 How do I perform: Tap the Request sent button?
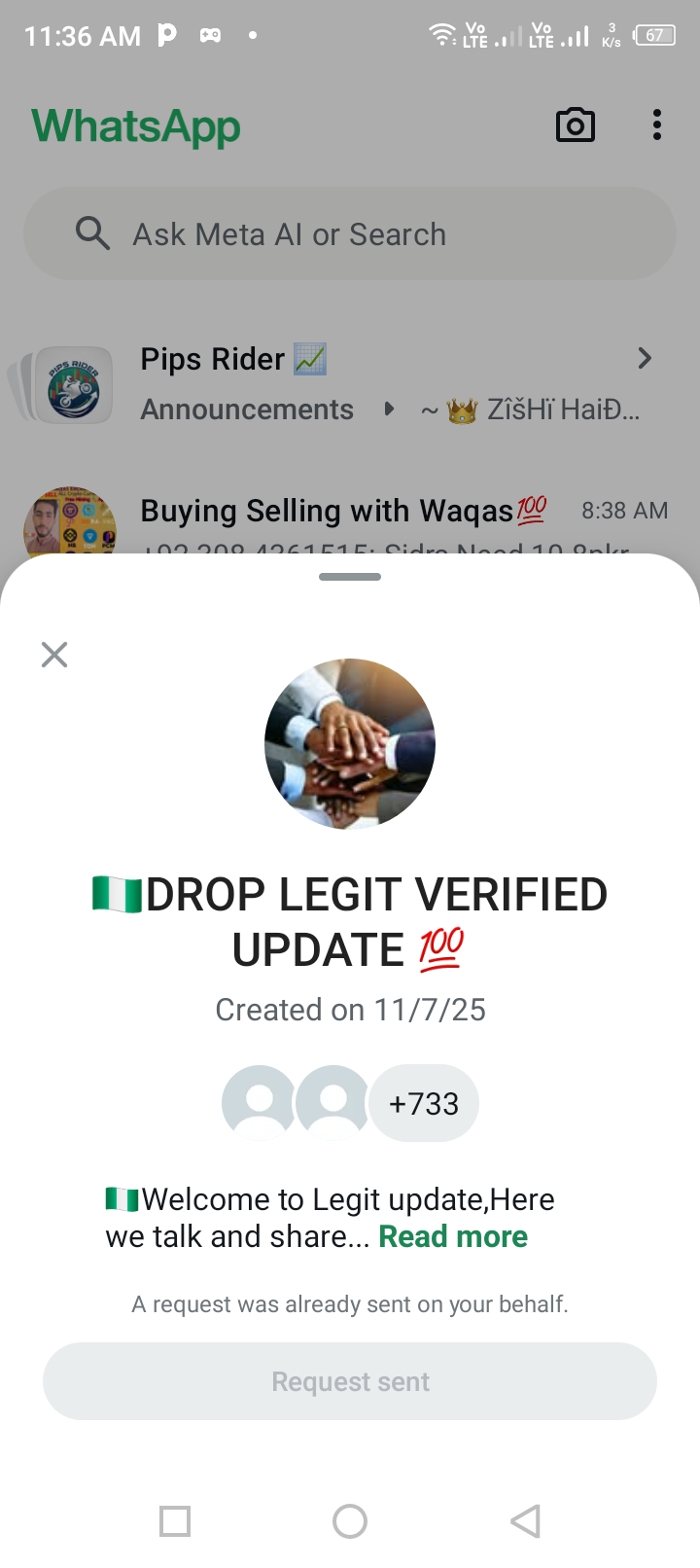tap(350, 1381)
